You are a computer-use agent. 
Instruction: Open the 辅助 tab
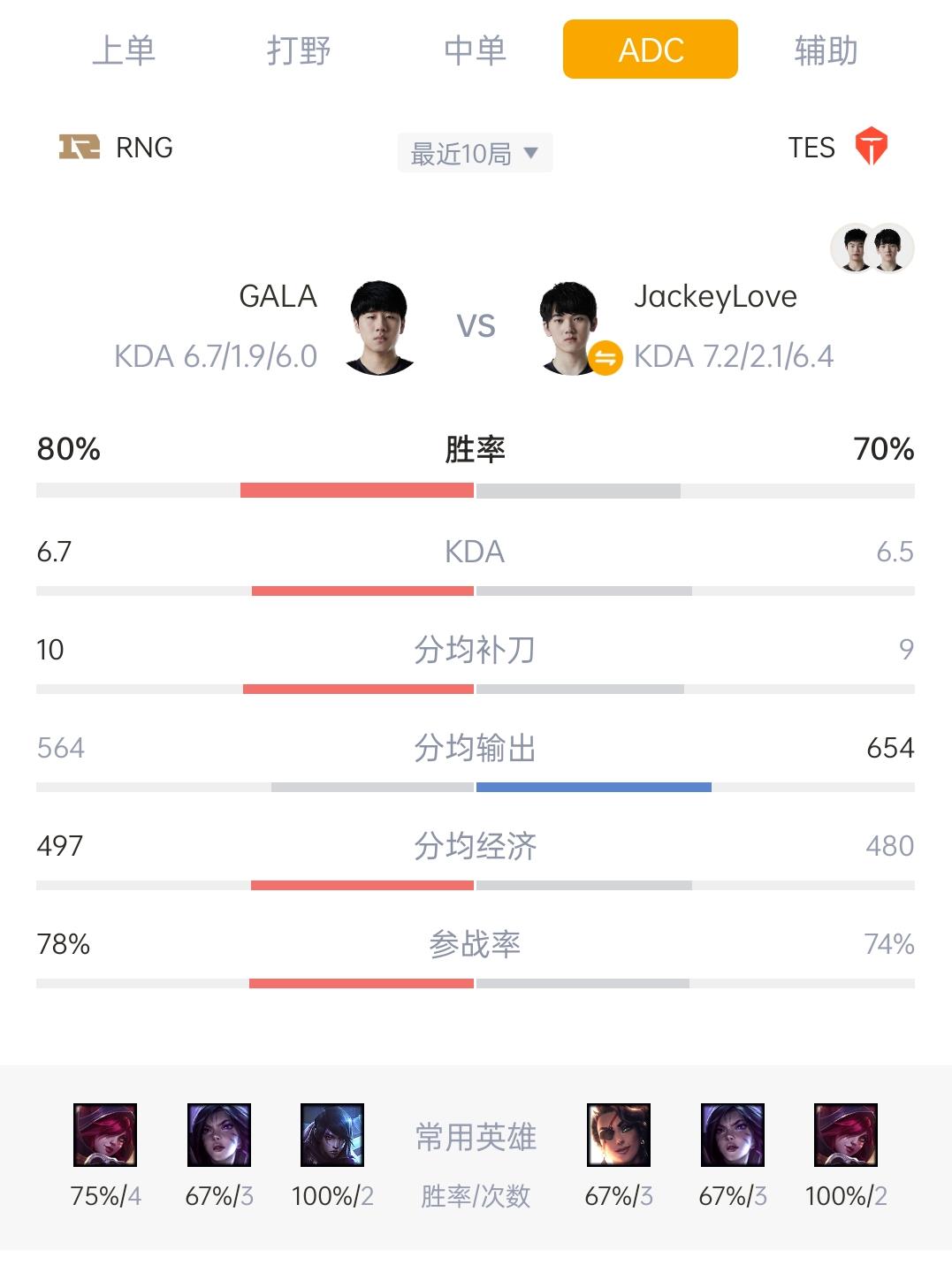(x=826, y=50)
